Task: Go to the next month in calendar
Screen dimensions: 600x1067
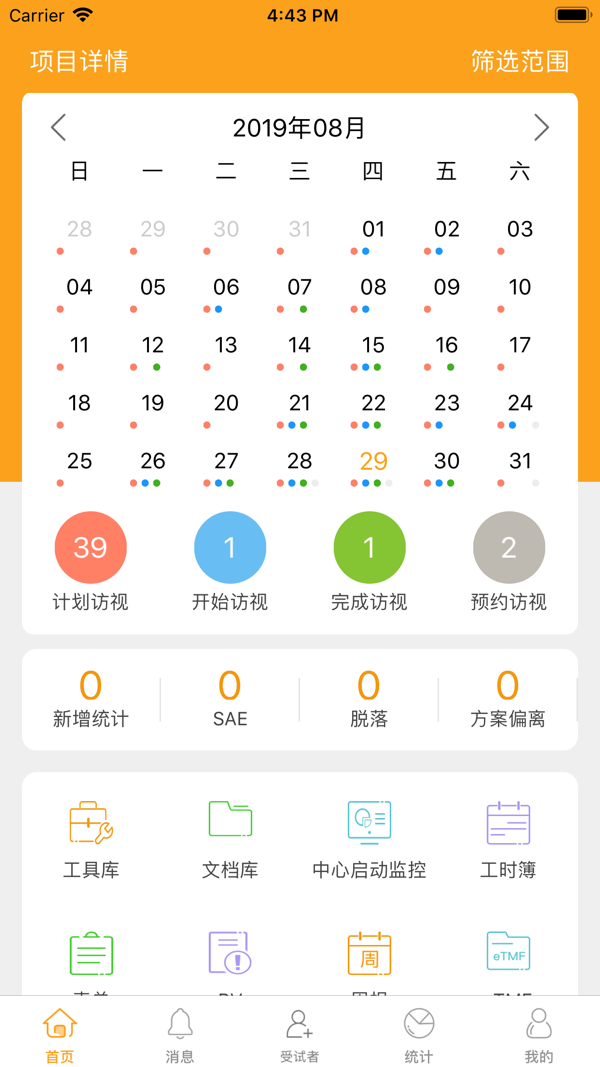Action: pyautogui.click(x=541, y=128)
